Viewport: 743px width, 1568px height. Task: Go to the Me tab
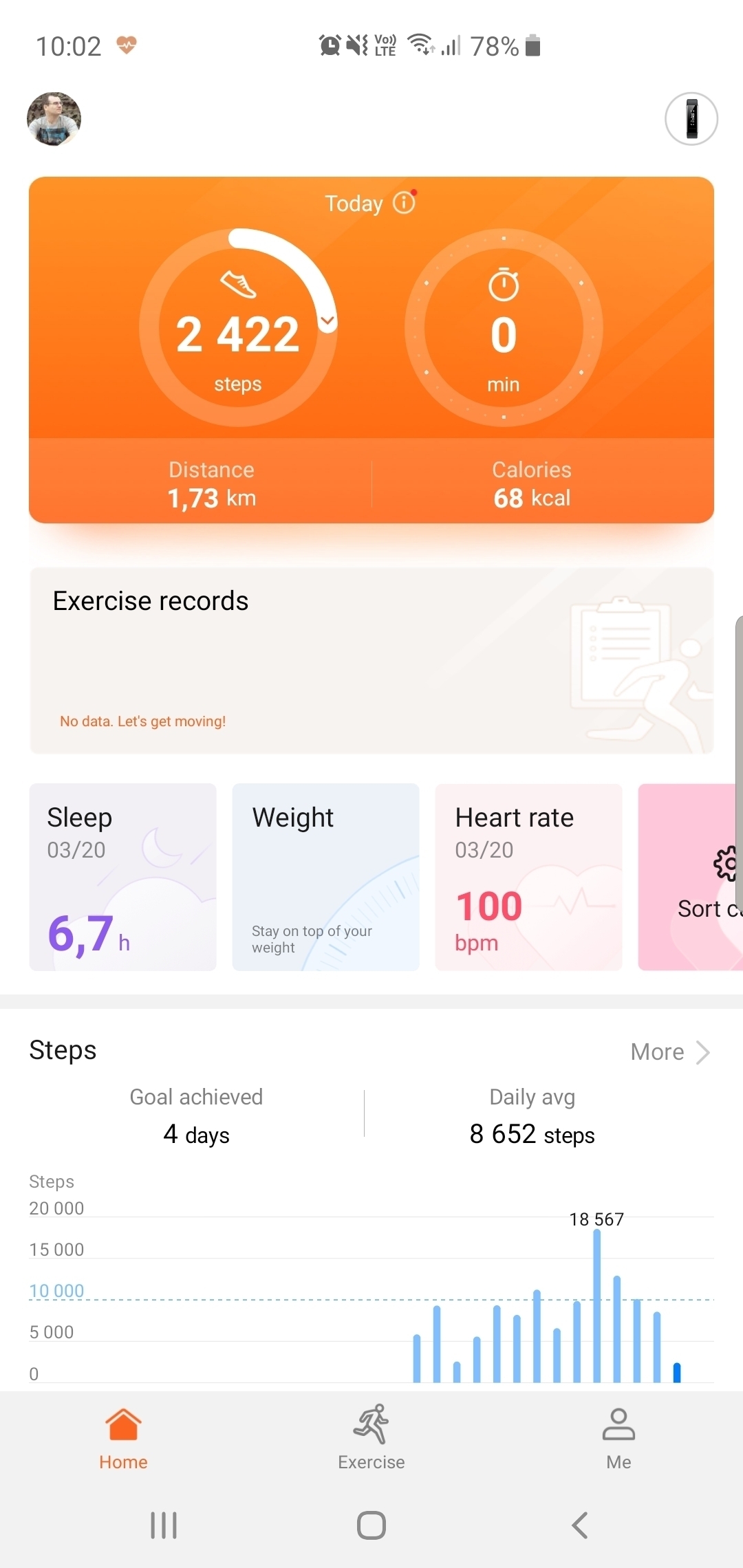point(618,1437)
